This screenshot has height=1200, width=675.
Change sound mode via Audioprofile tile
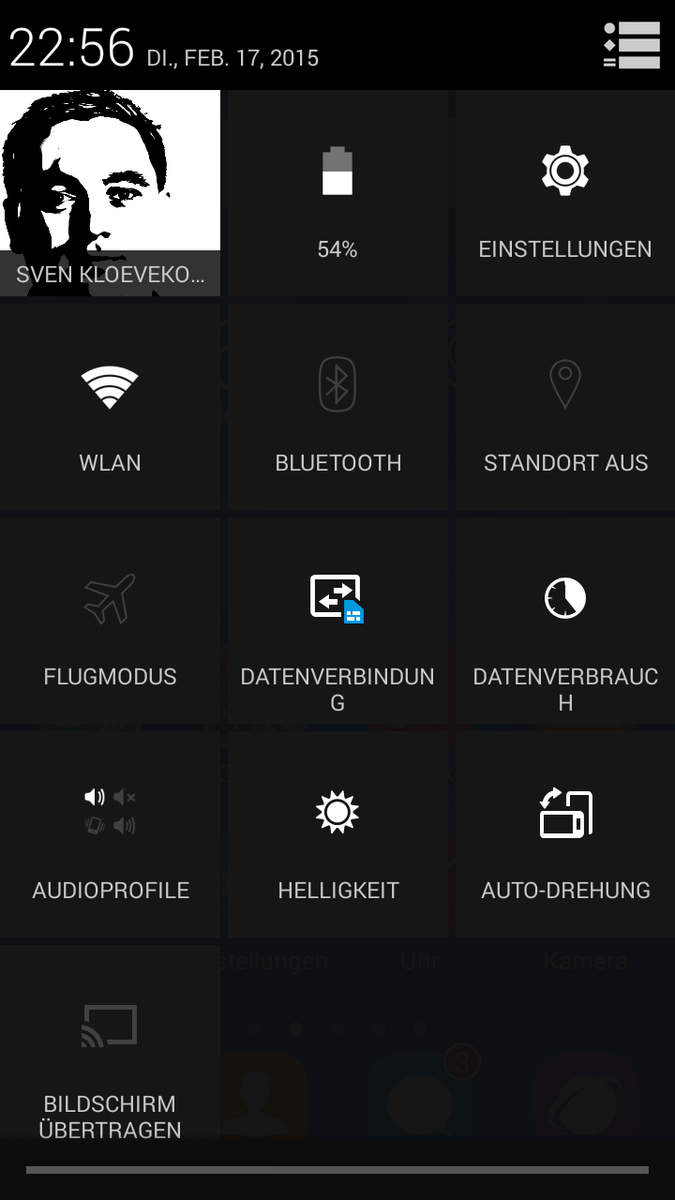pyautogui.click(x=110, y=835)
